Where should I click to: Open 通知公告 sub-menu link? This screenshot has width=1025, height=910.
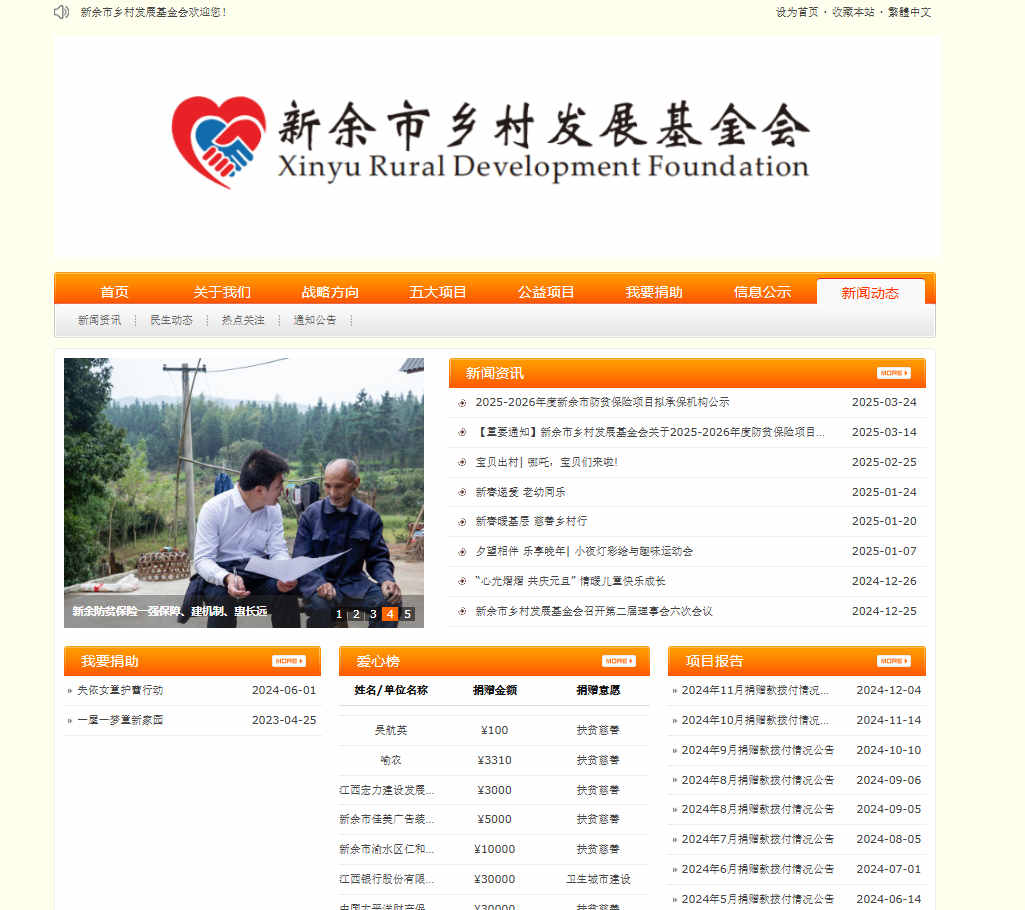[x=315, y=320]
